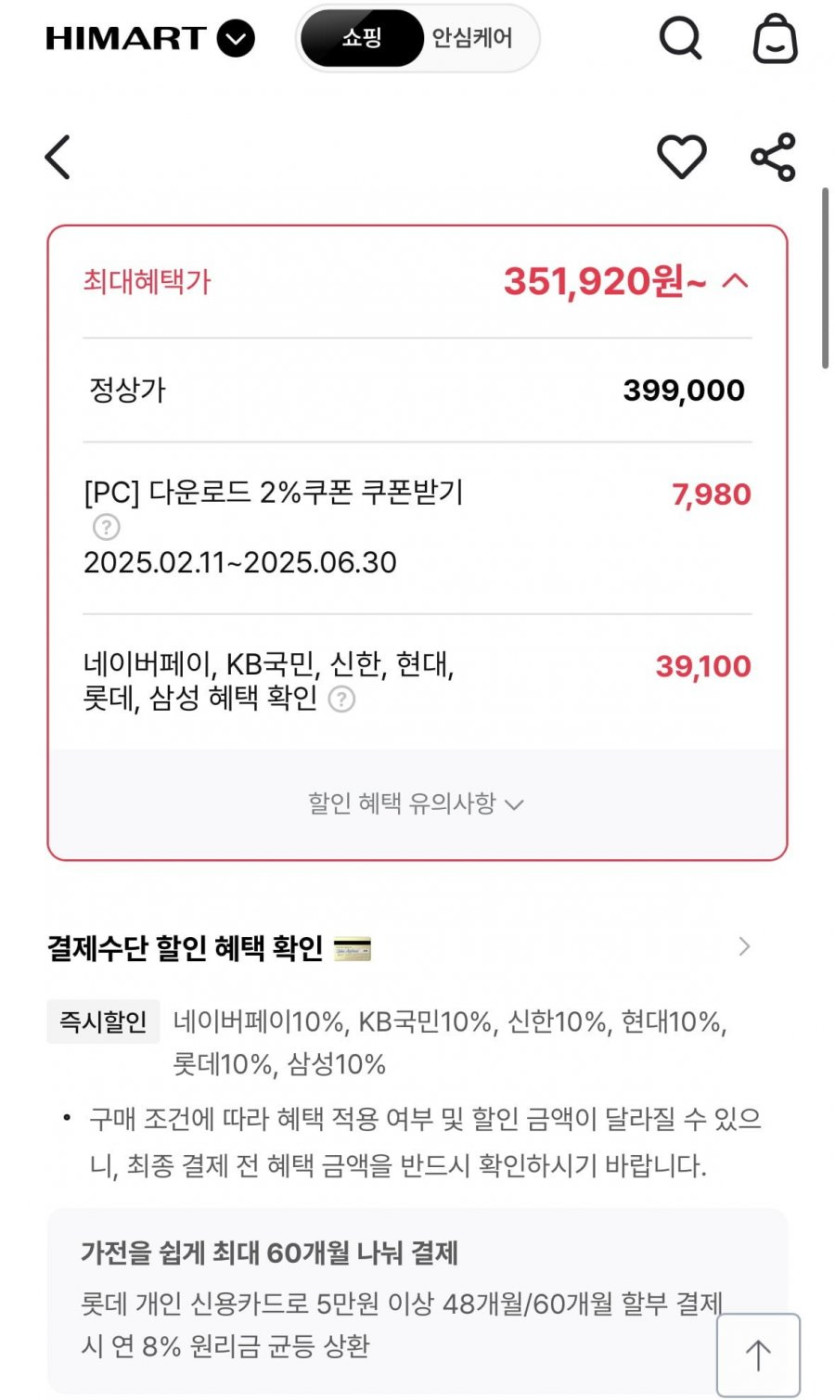Viewport: 835px width, 1400px height.
Task: Open the shopping bag cart
Action: point(775,39)
